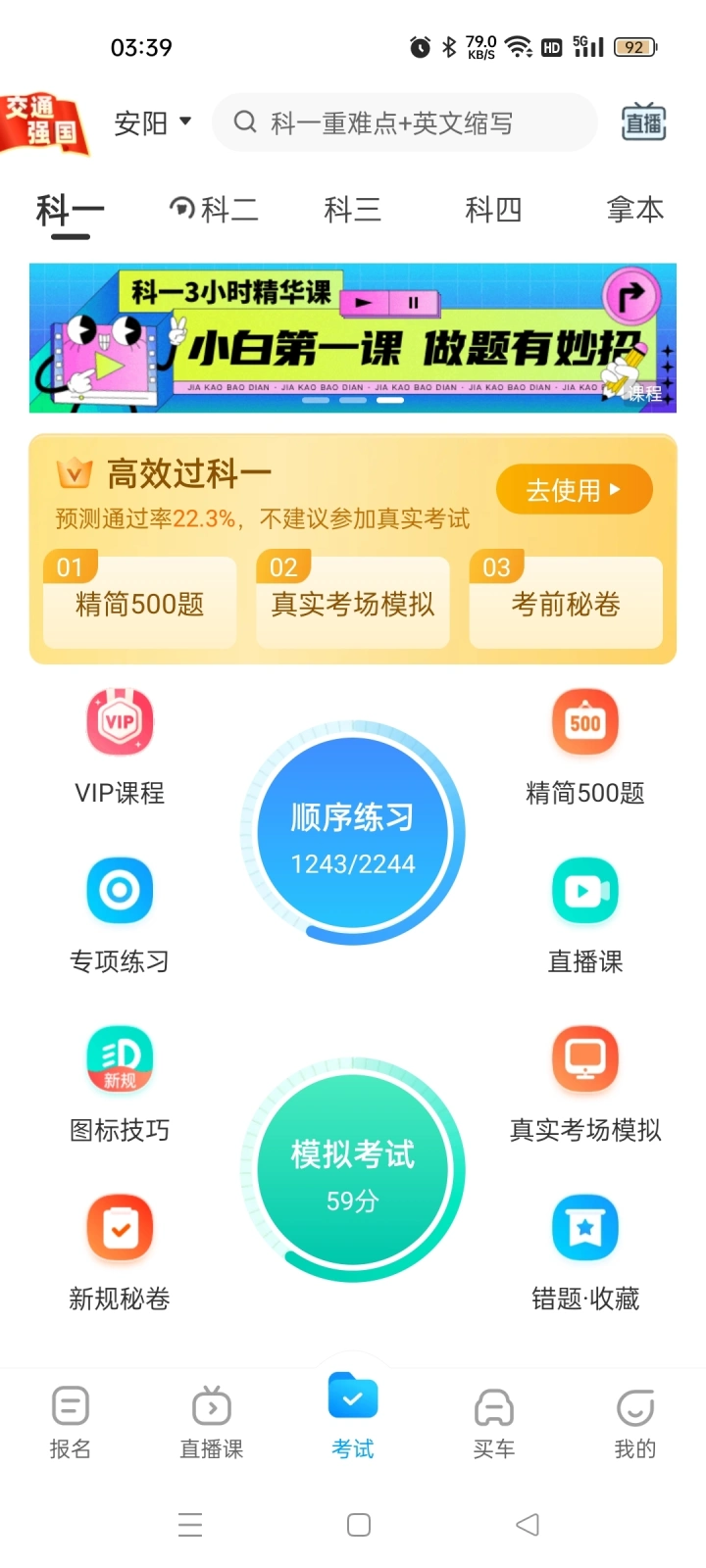Open the 安阳 city dropdown
706x1568 pixels.
pos(152,123)
